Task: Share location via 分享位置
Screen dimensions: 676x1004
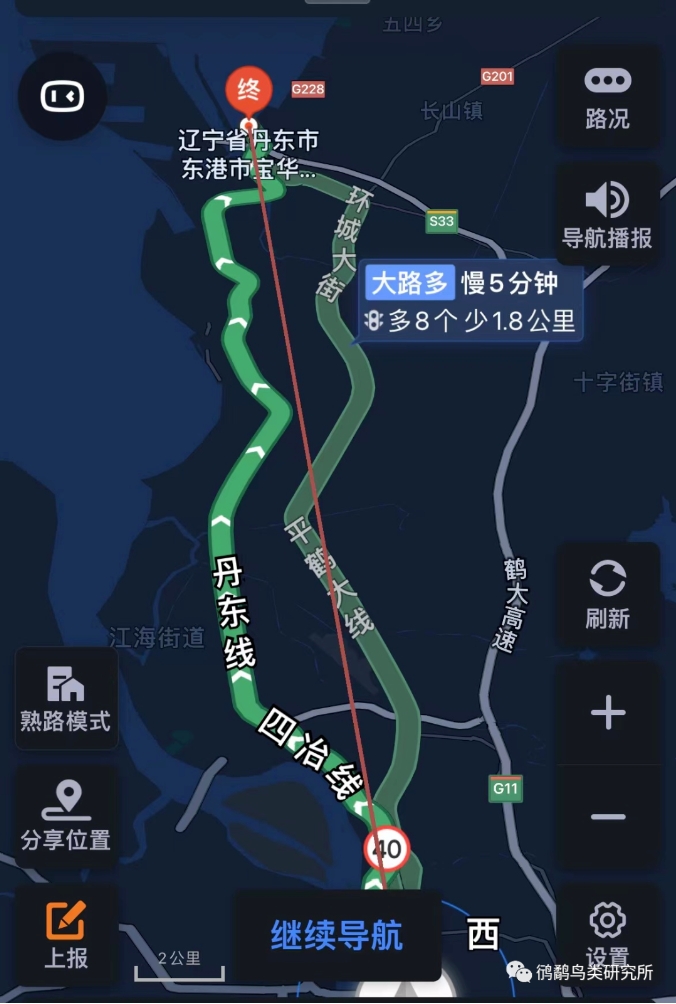Action: click(x=66, y=816)
